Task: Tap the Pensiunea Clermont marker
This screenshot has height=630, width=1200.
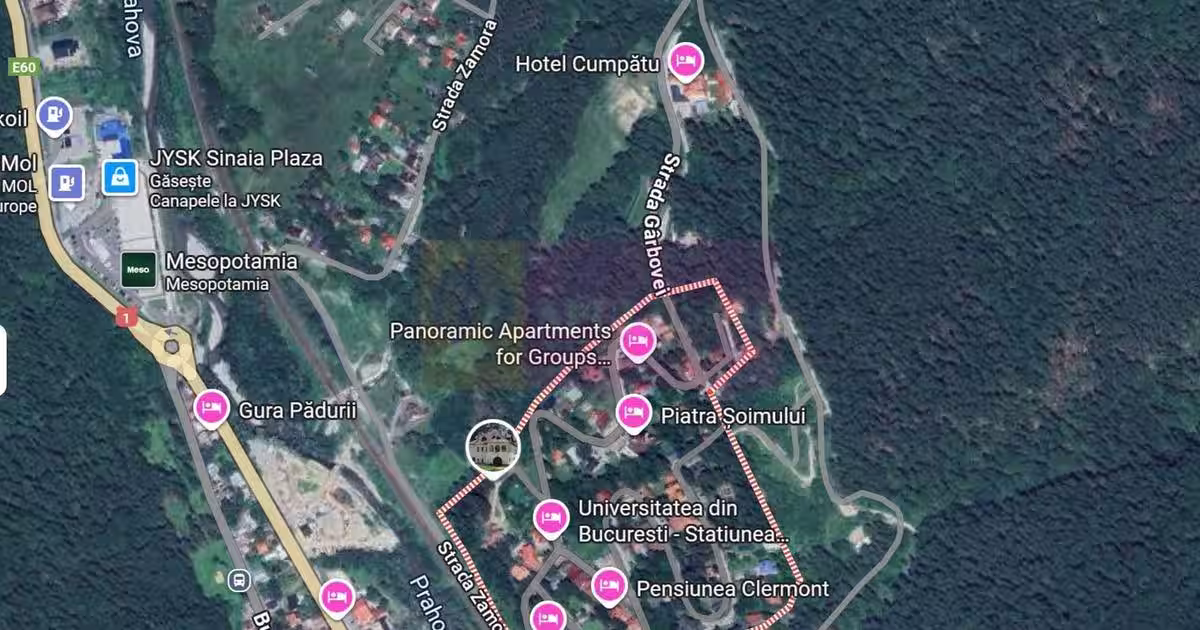Action: (609, 586)
